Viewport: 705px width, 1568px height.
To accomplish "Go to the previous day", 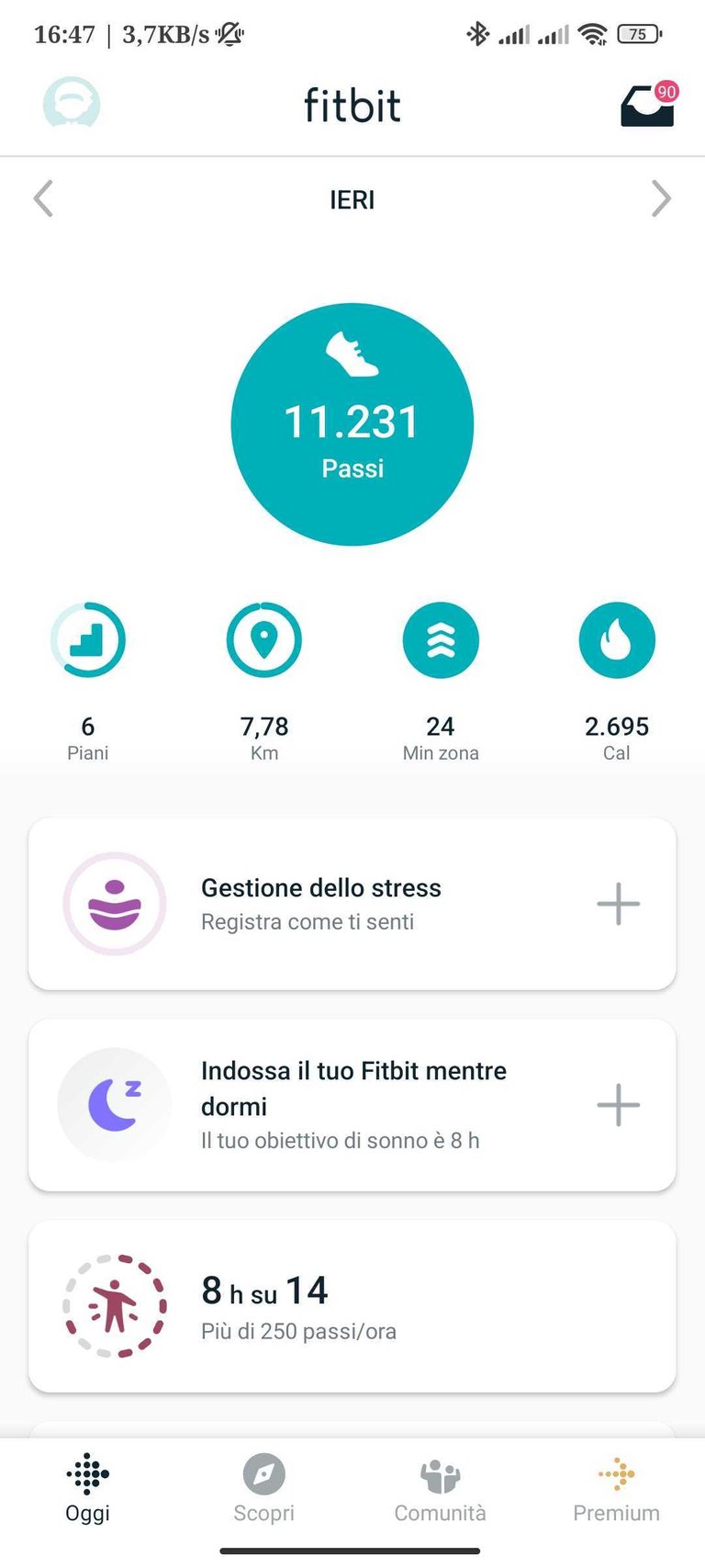I will point(43,198).
